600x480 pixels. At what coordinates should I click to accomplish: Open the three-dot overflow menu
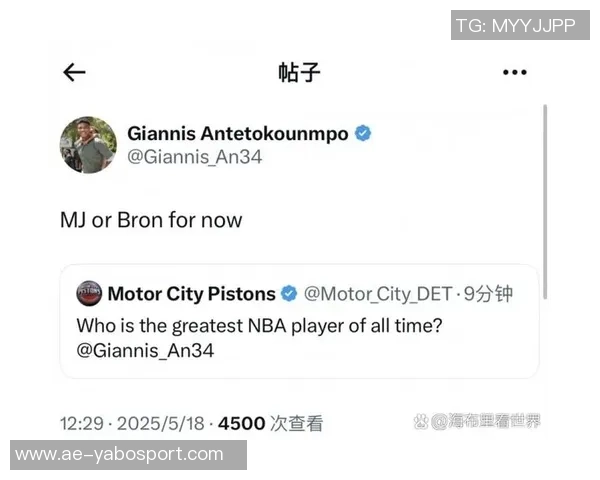click(x=514, y=72)
